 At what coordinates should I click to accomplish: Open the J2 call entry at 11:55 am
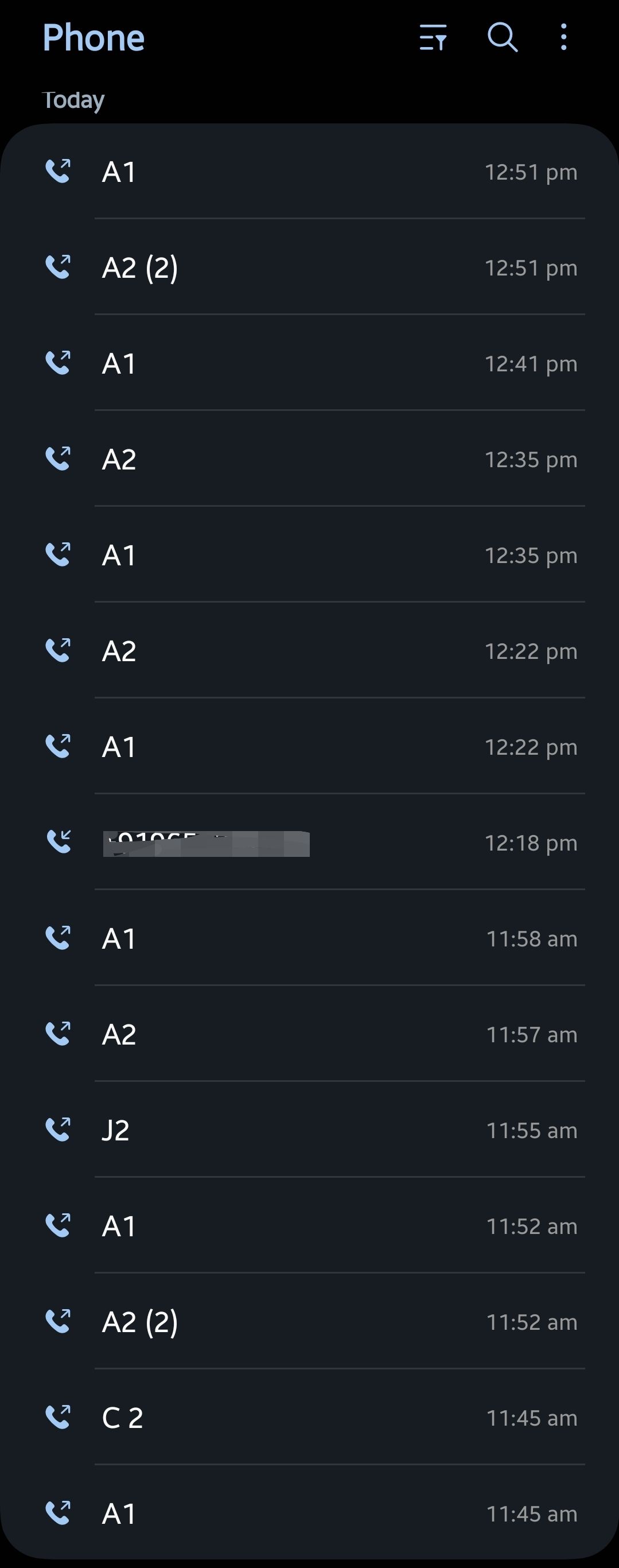304,1129
